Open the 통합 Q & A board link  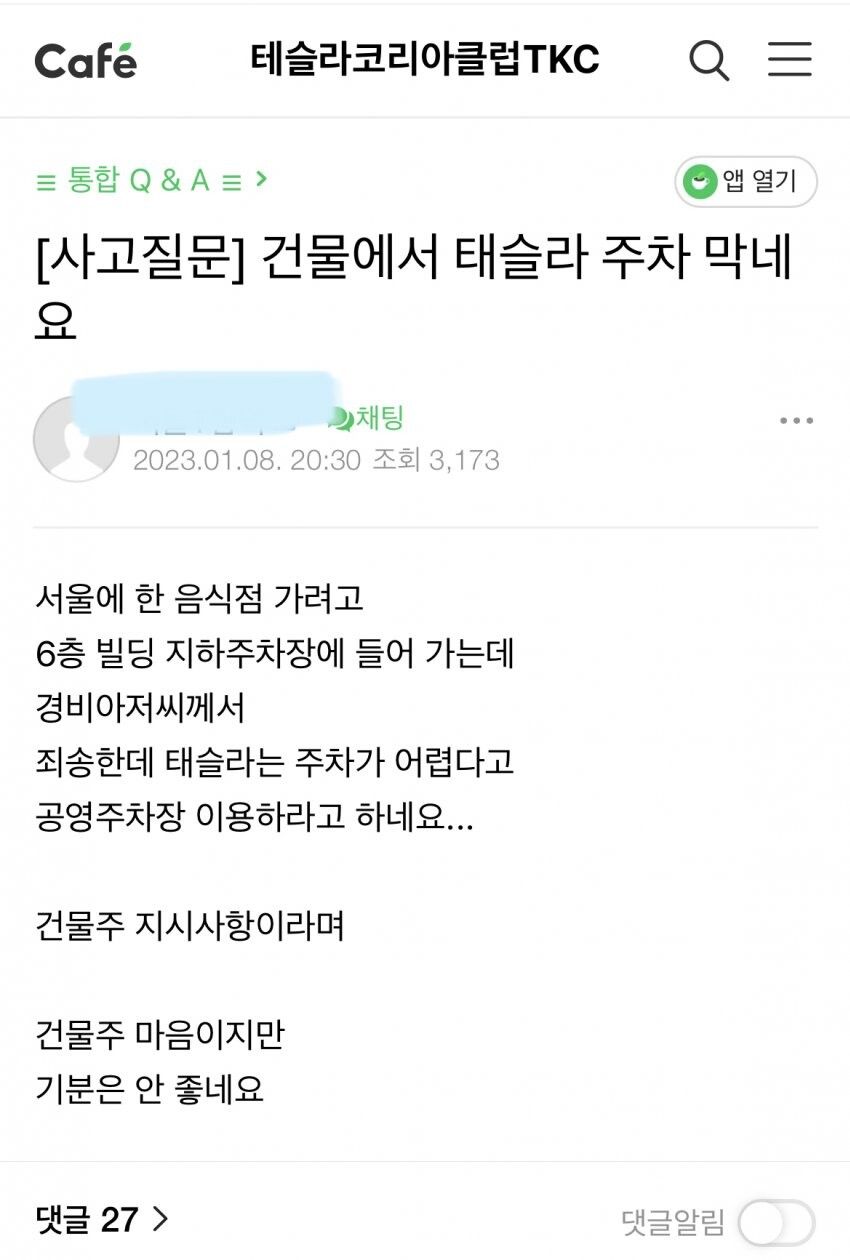pos(152,181)
